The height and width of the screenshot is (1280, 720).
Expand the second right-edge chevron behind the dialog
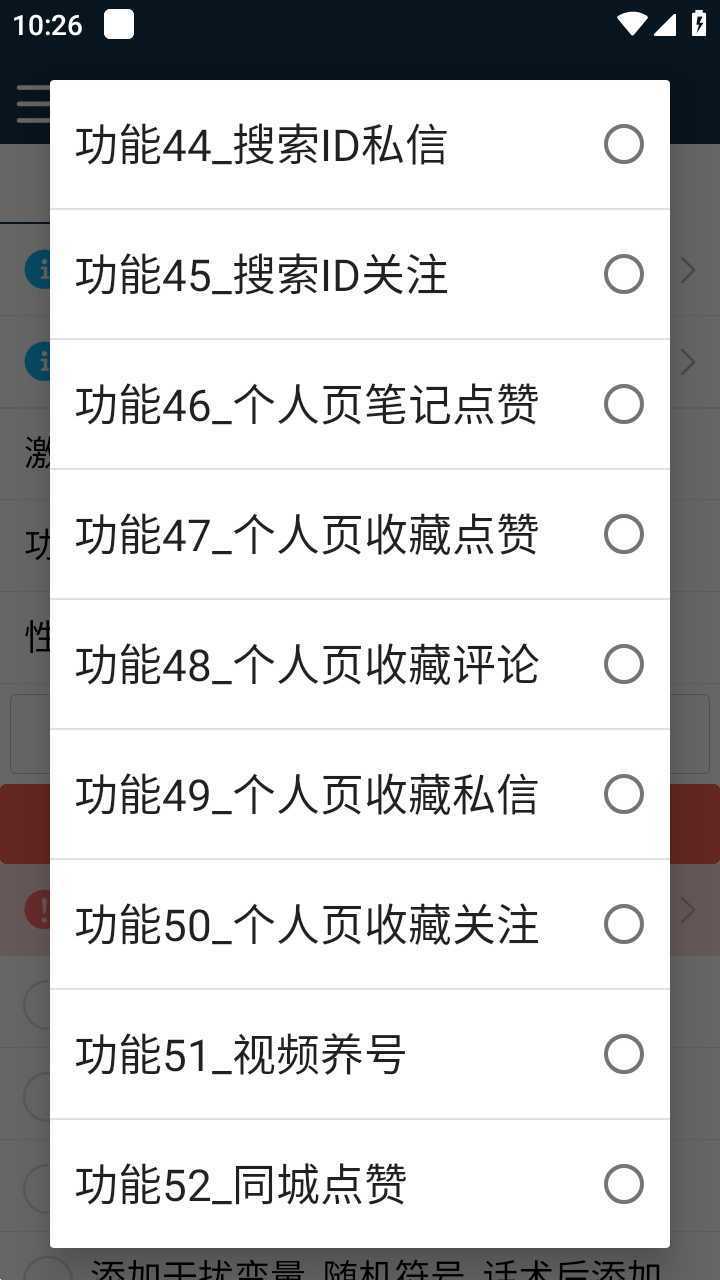(x=688, y=362)
